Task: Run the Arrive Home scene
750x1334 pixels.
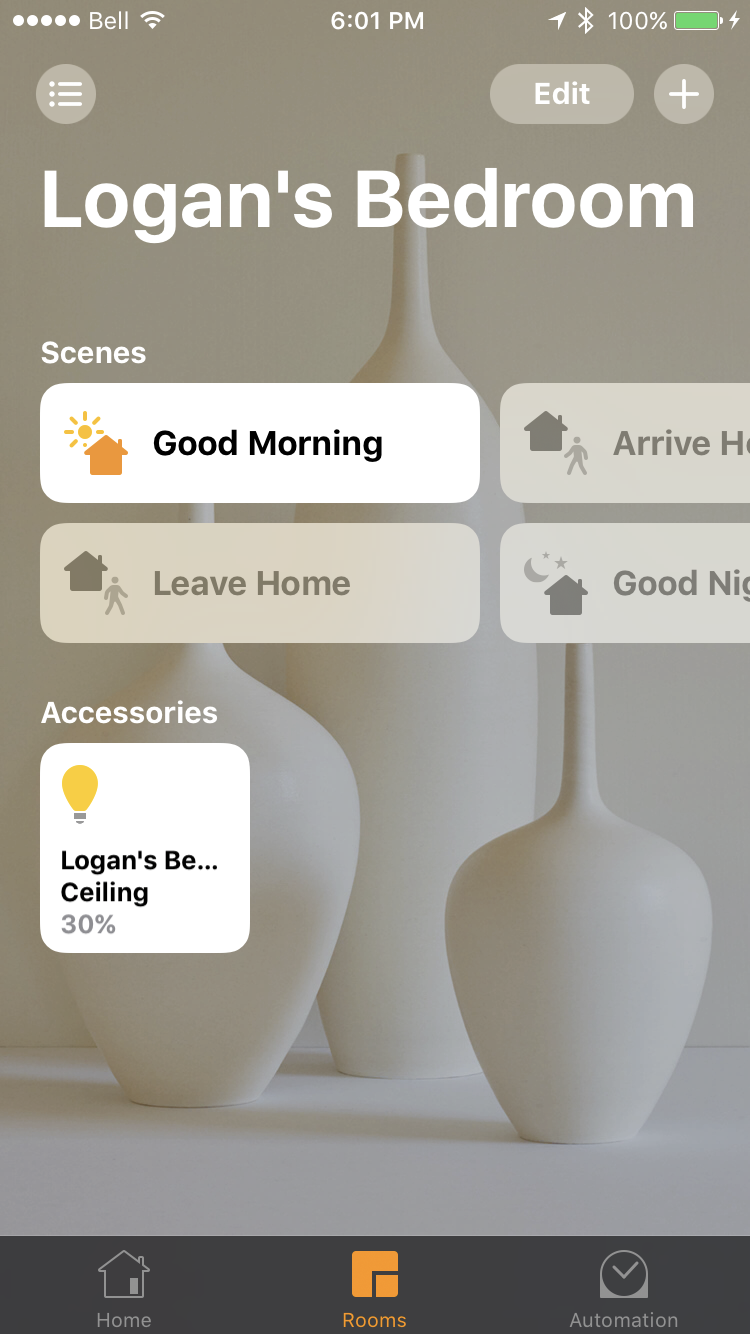Action: [625, 443]
